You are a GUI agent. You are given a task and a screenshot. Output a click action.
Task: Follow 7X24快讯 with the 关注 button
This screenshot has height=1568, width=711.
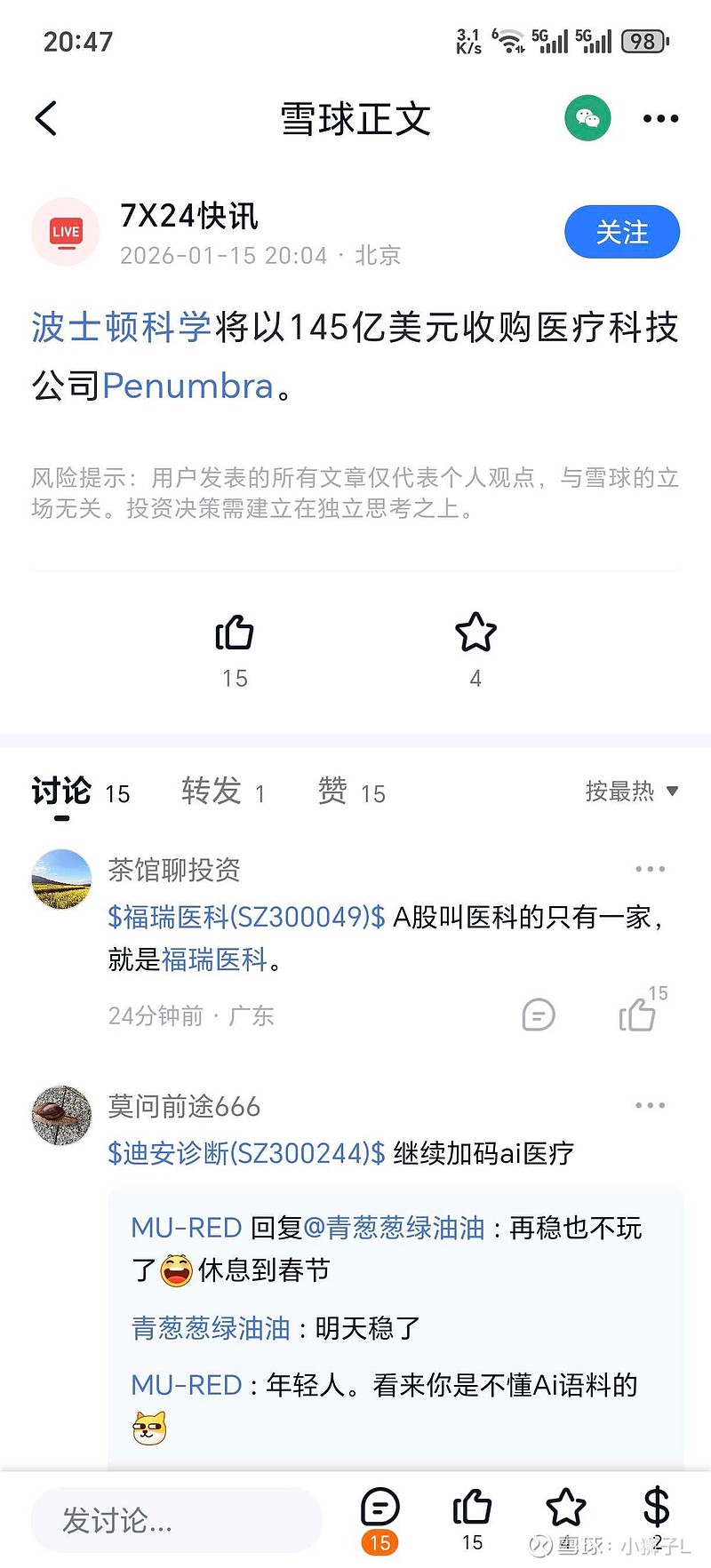pyautogui.click(x=621, y=232)
